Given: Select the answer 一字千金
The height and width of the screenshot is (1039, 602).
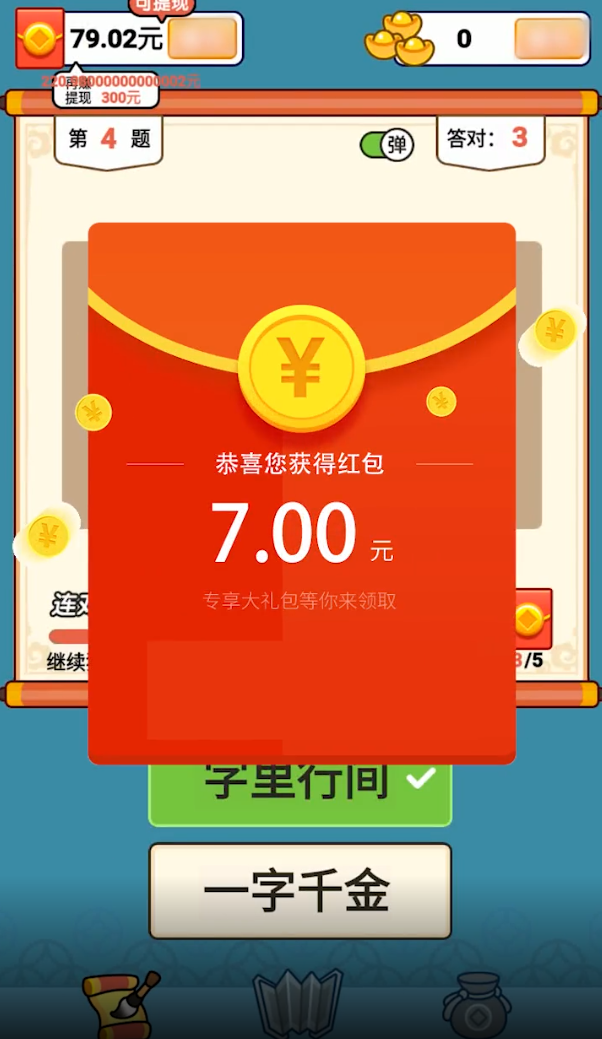Looking at the screenshot, I should point(300,891).
